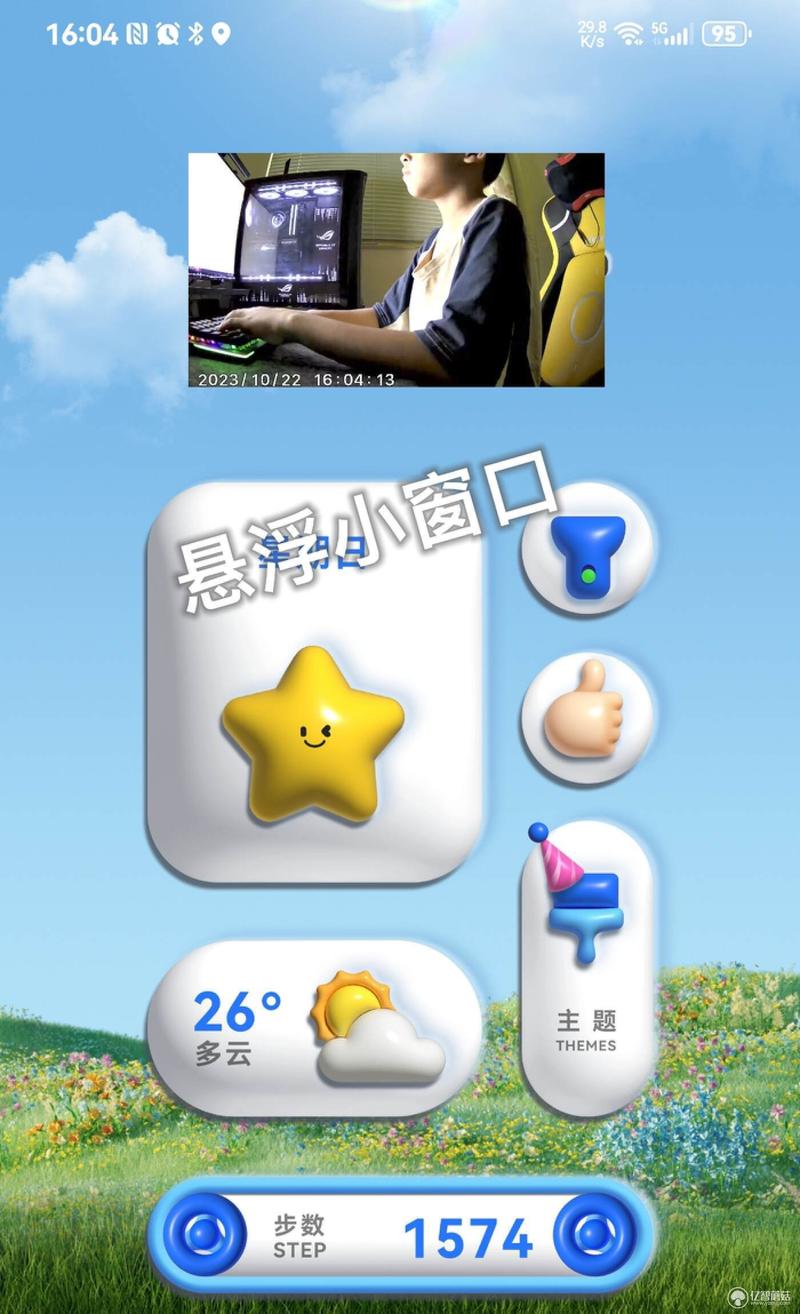Viewport: 800px width, 1314px height.
Task: Open the 26° cloudy weather widget
Action: click(313, 1028)
